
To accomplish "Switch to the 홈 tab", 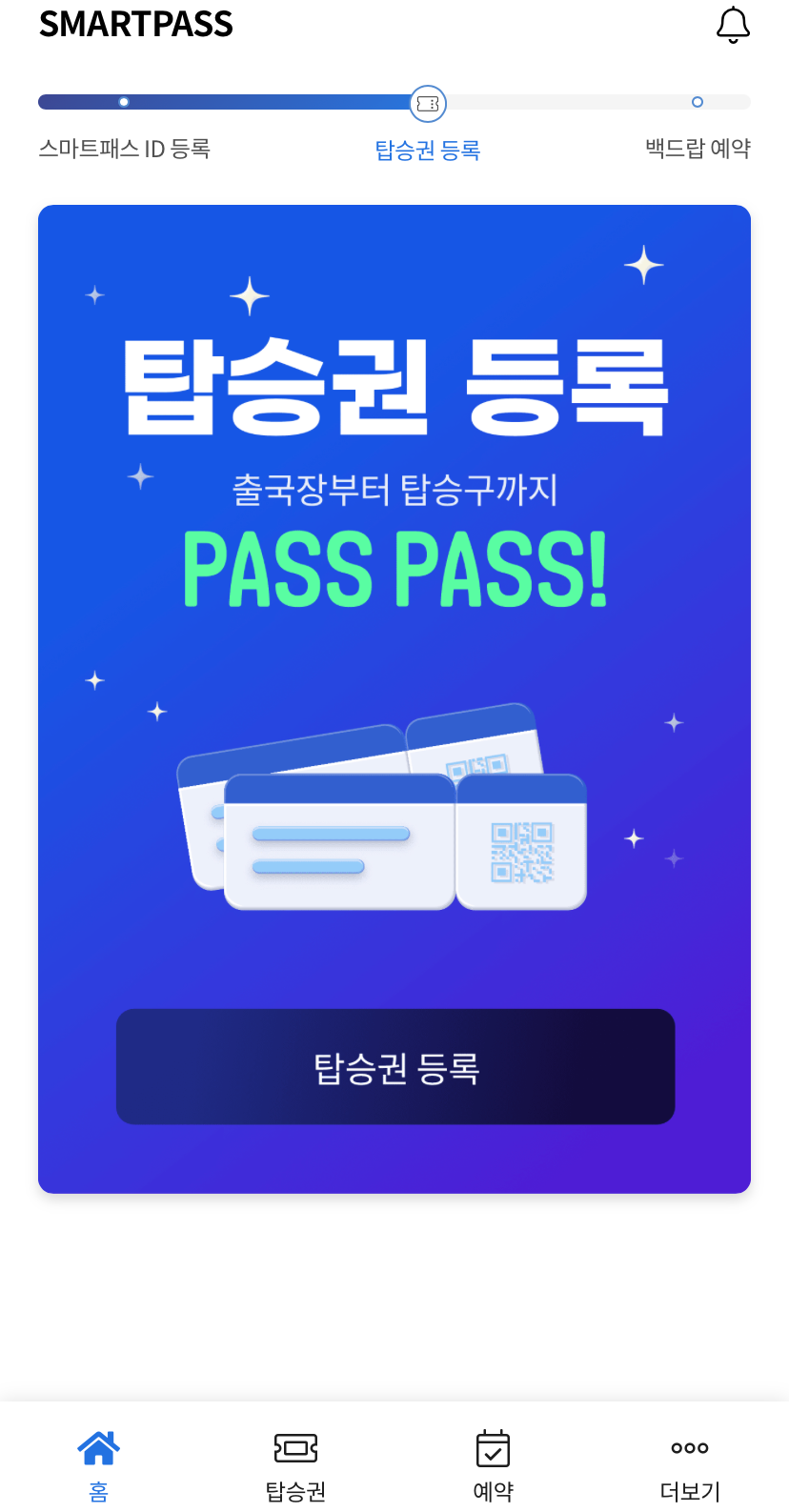I will pyautogui.click(x=99, y=1465).
